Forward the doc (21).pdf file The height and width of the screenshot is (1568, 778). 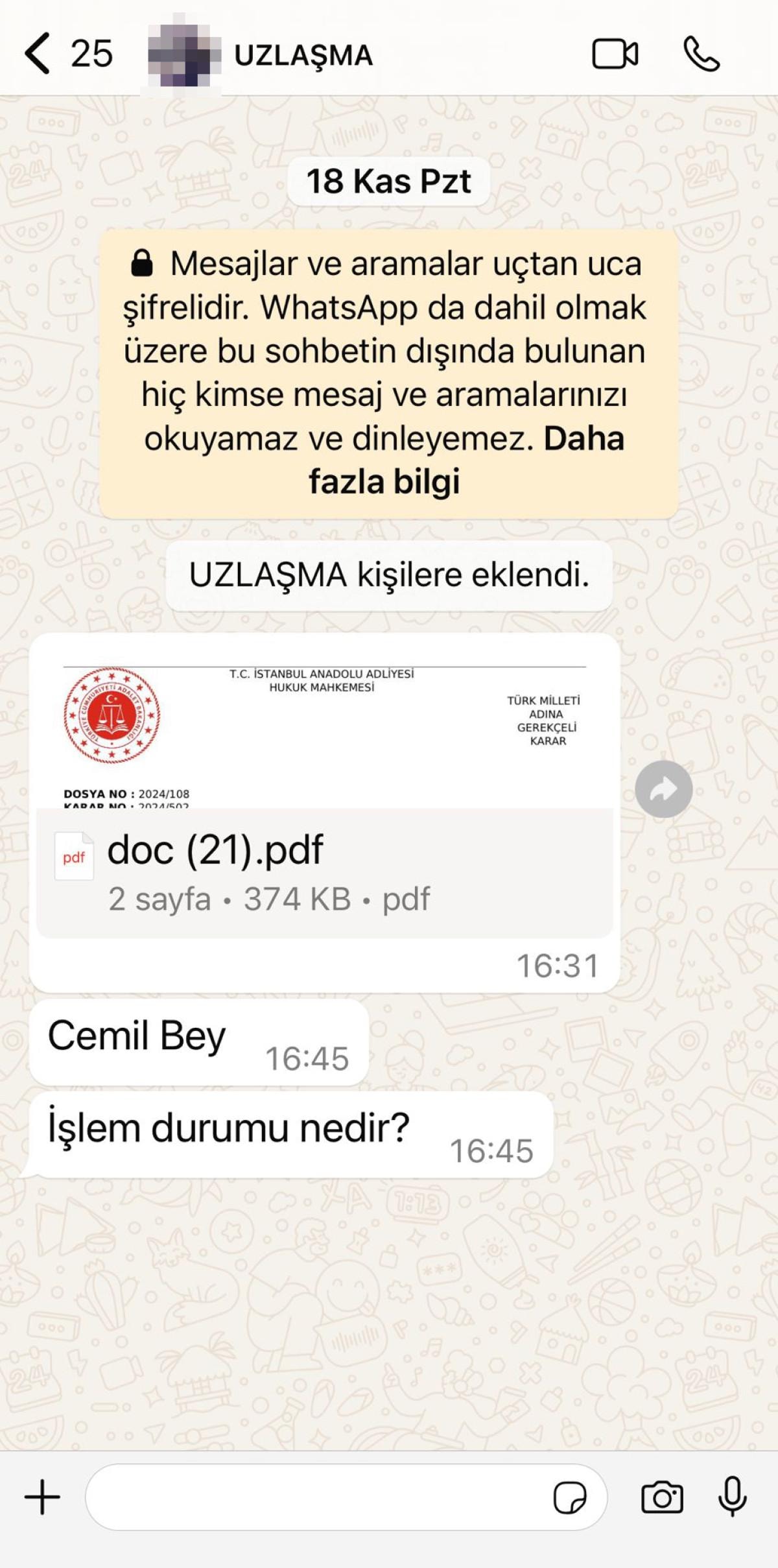[x=663, y=789]
